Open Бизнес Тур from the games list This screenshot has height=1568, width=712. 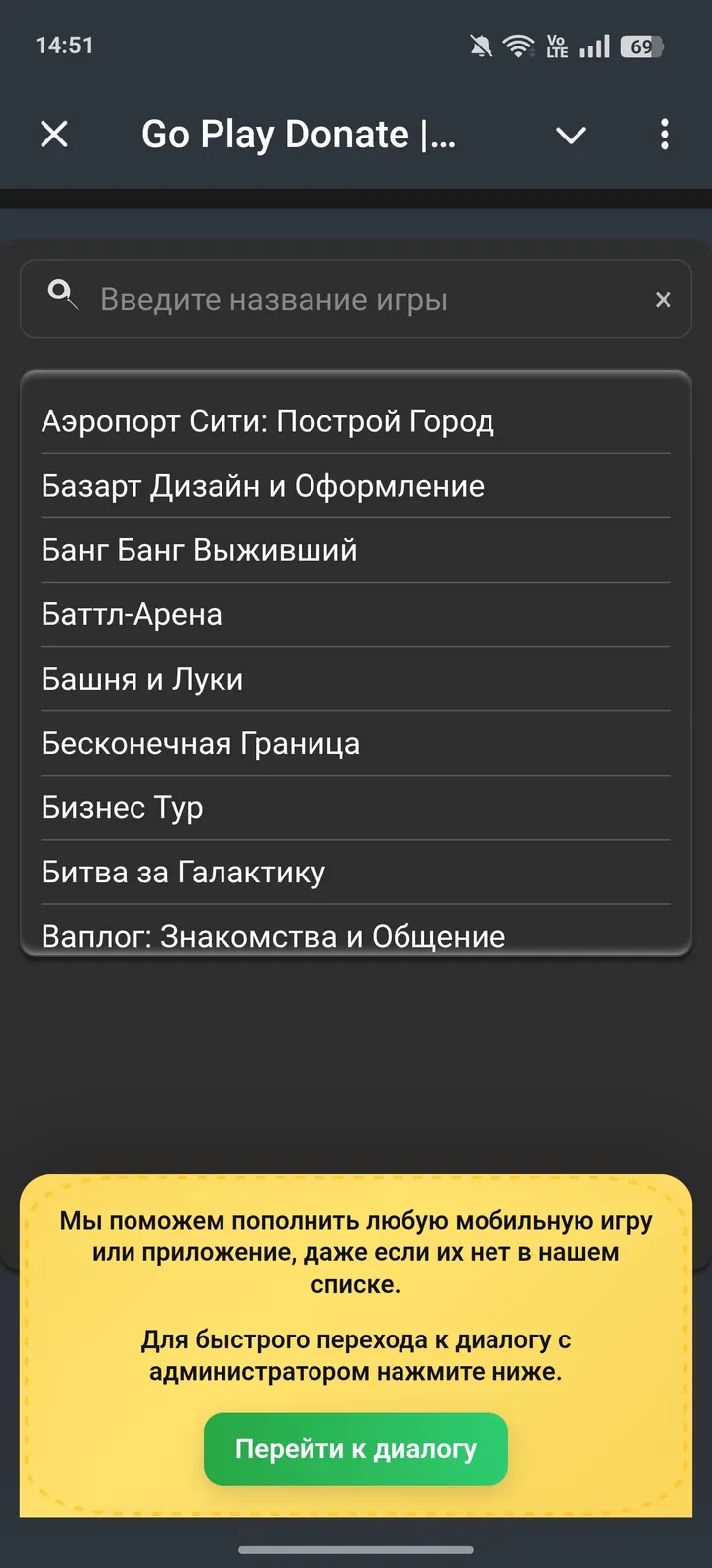pyautogui.click(x=122, y=807)
